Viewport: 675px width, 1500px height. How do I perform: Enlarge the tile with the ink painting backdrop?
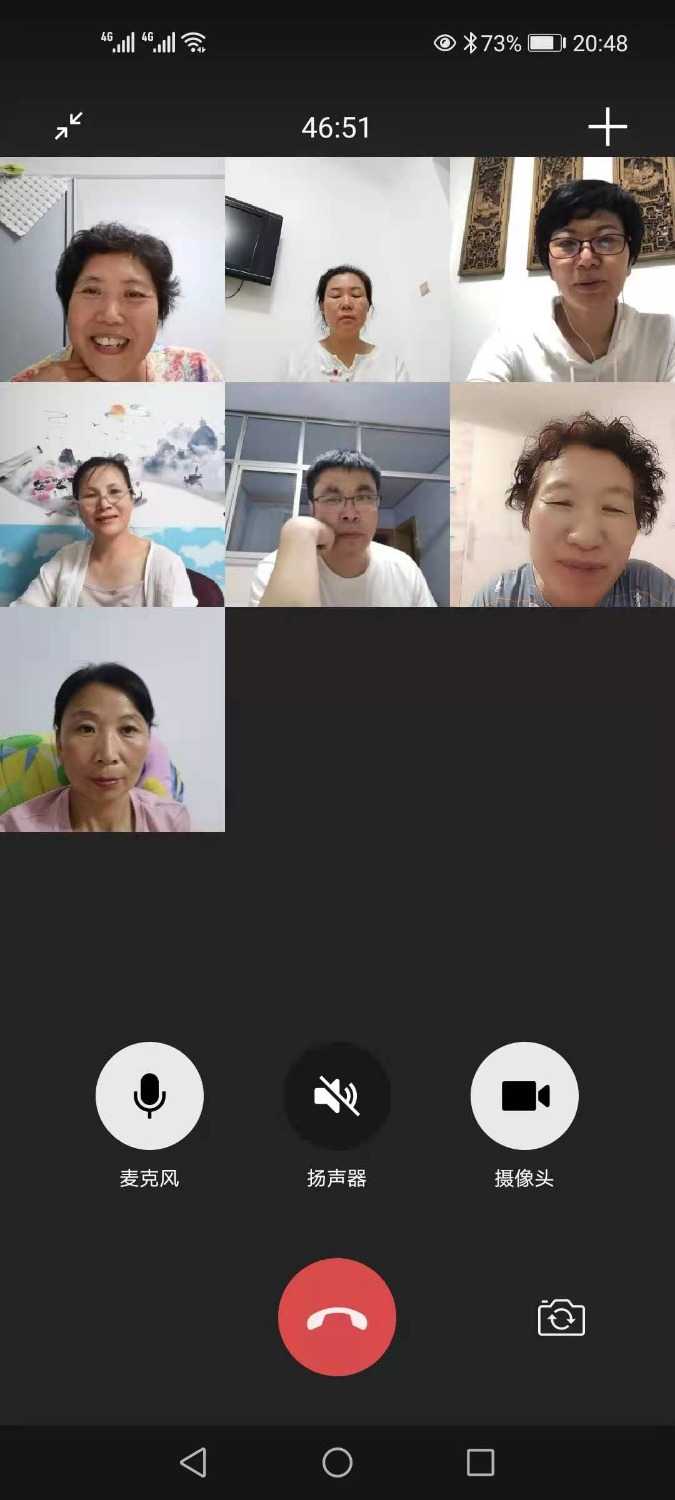[112, 495]
